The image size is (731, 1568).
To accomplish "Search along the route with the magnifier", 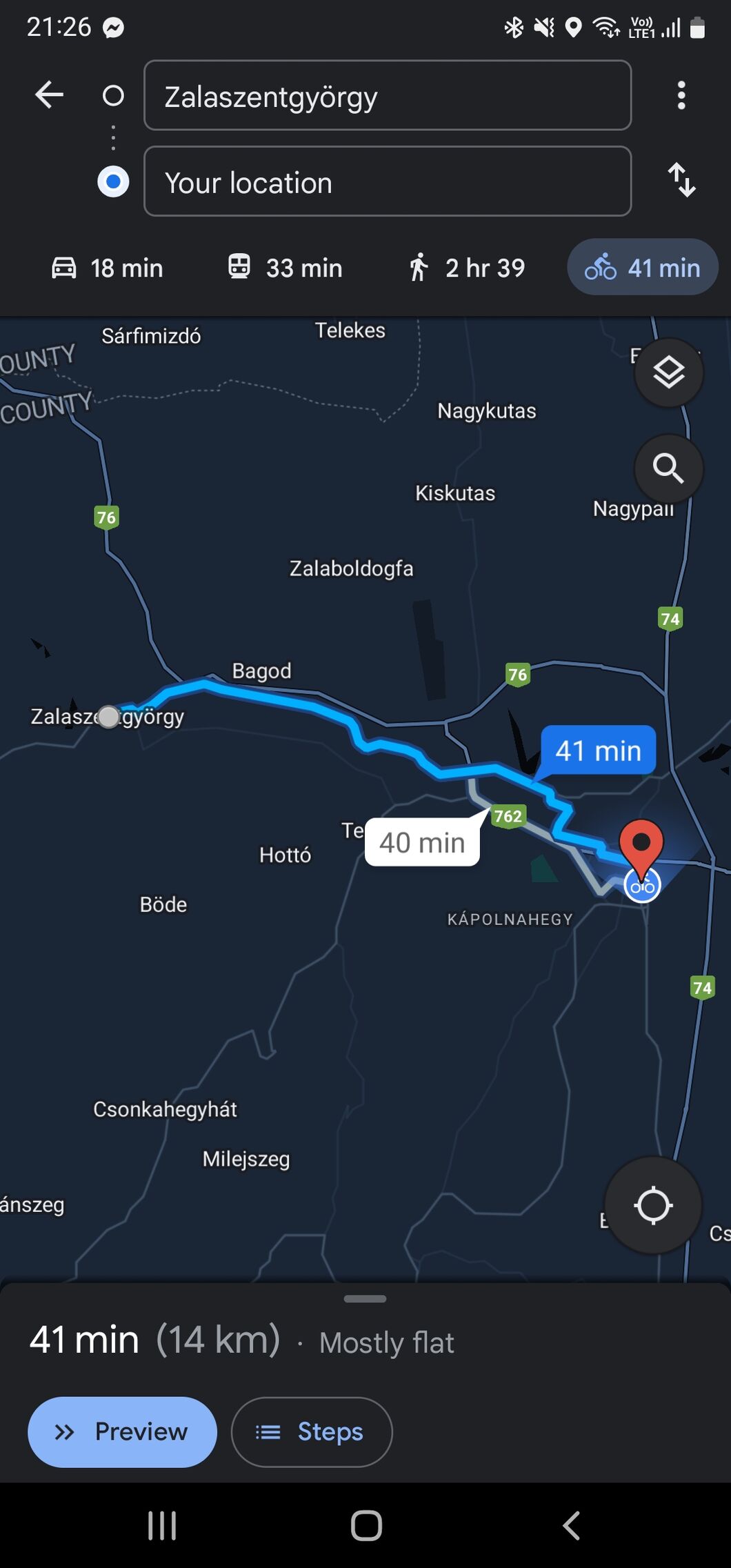I will tap(668, 468).
